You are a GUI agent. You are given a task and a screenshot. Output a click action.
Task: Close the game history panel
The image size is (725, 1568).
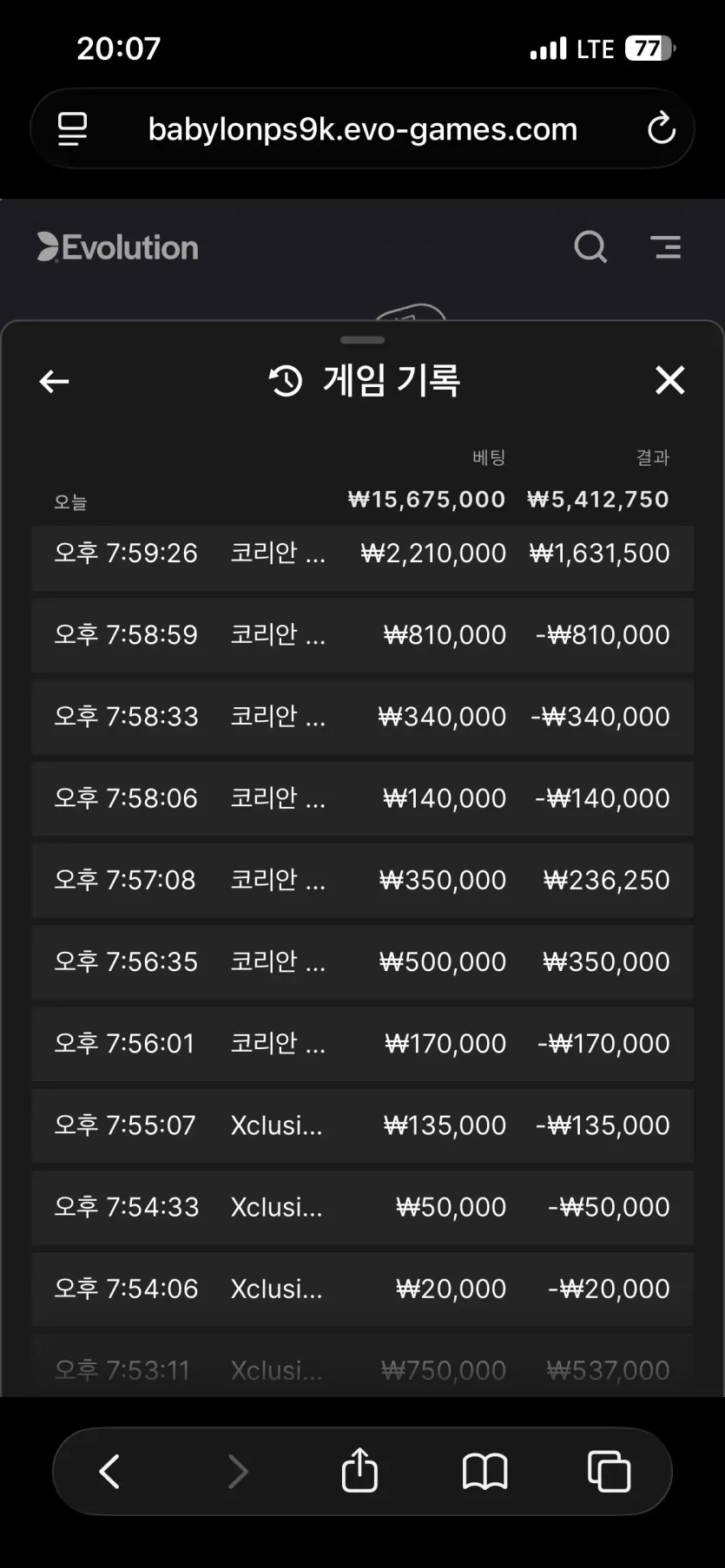(x=669, y=380)
